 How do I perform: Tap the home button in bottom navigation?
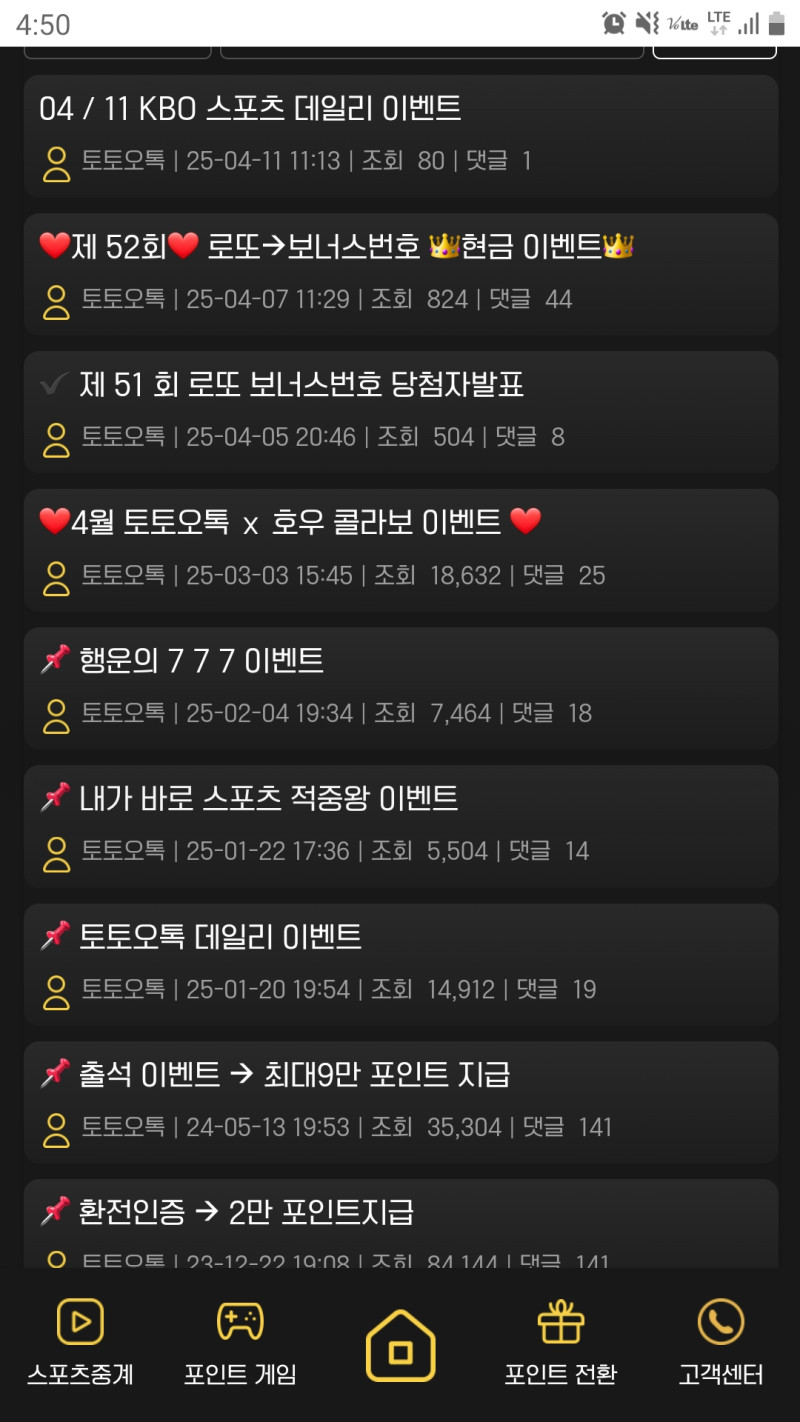[x=400, y=1345]
